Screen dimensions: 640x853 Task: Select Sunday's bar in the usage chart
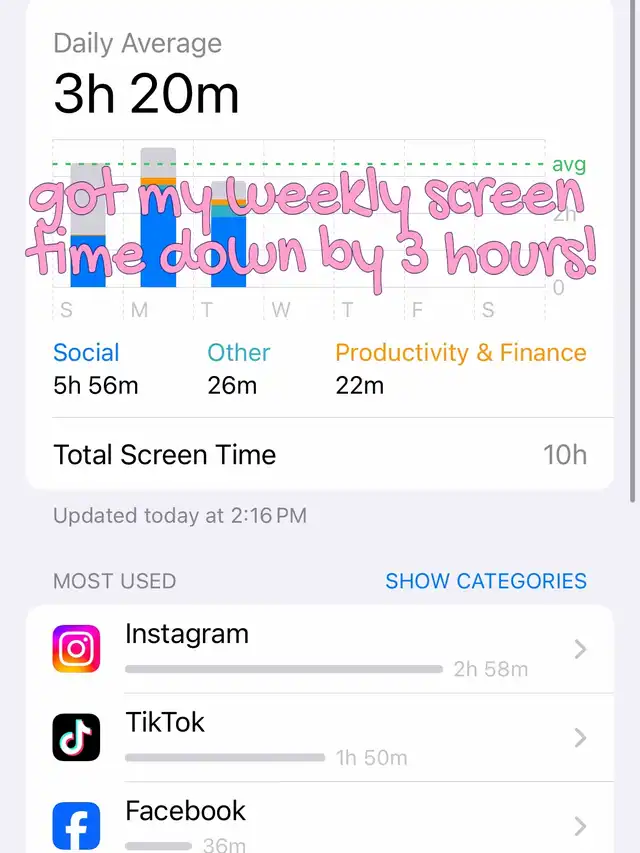(x=88, y=225)
